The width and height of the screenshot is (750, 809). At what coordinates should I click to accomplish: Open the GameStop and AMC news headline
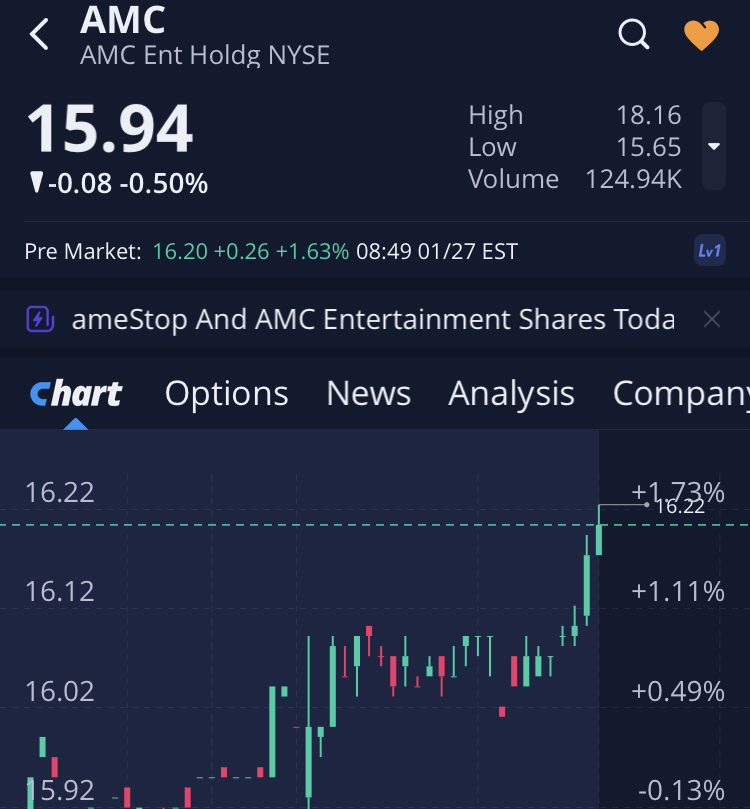[x=372, y=320]
